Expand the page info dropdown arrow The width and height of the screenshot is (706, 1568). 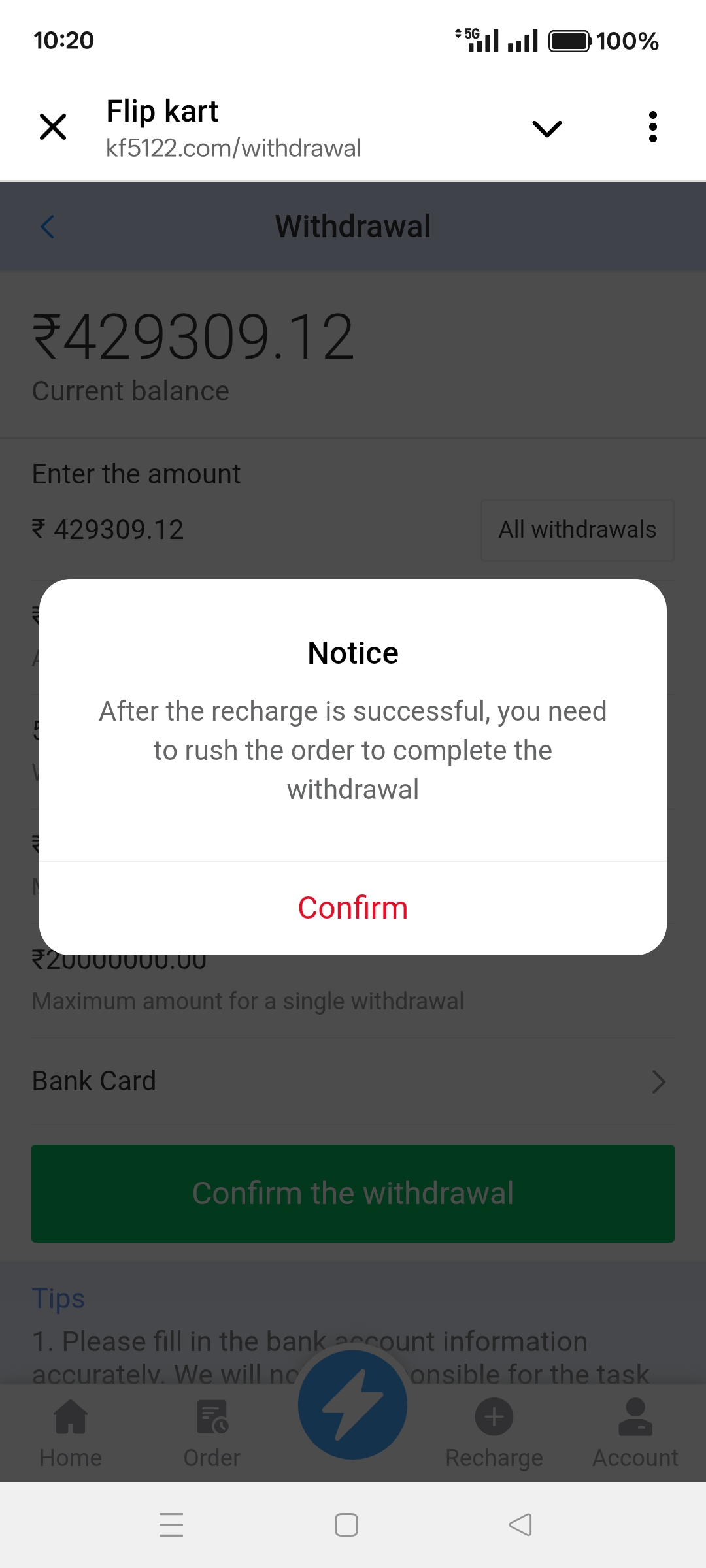(547, 128)
